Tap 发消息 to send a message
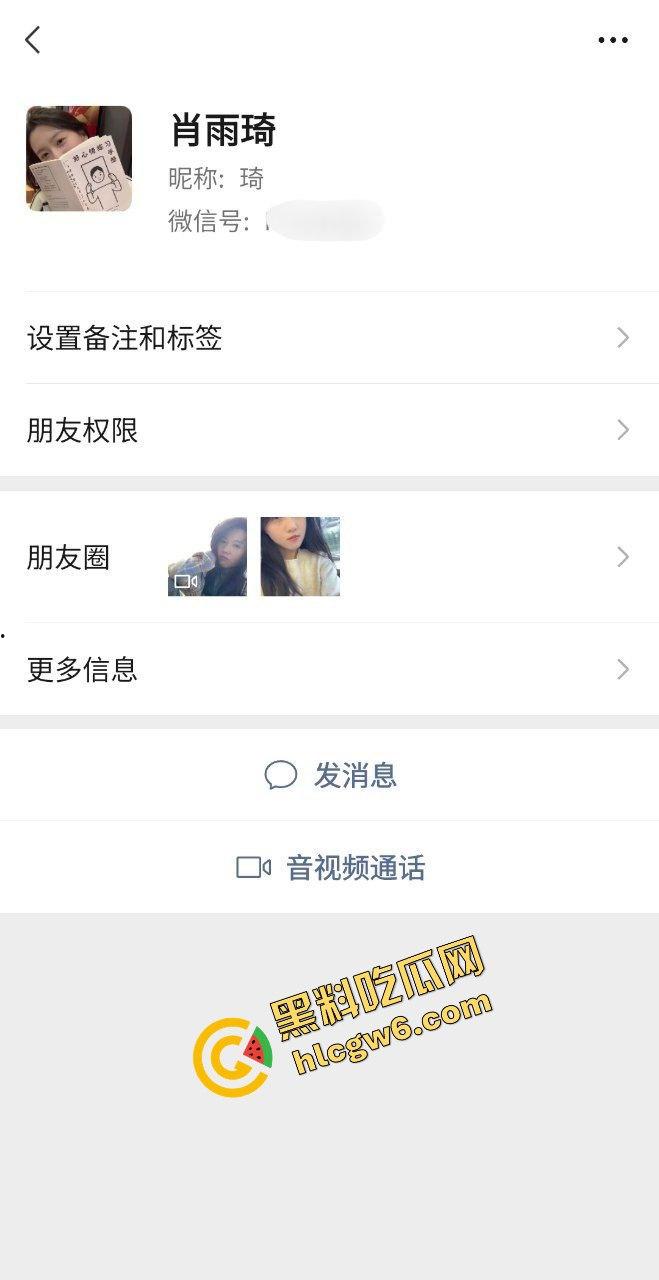Image resolution: width=659 pixels, height=1280 pixels. coord(331,775)
